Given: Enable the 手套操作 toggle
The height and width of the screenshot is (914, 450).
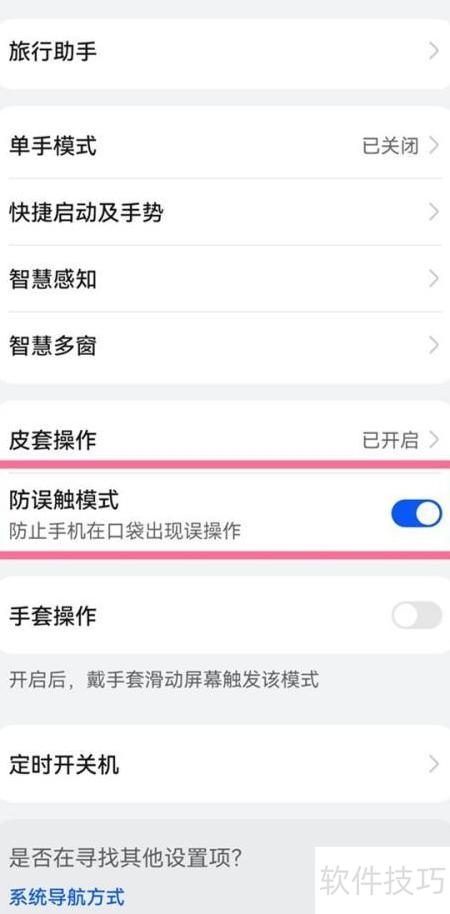Looking at the screenshot, I should tap(416, 615).
